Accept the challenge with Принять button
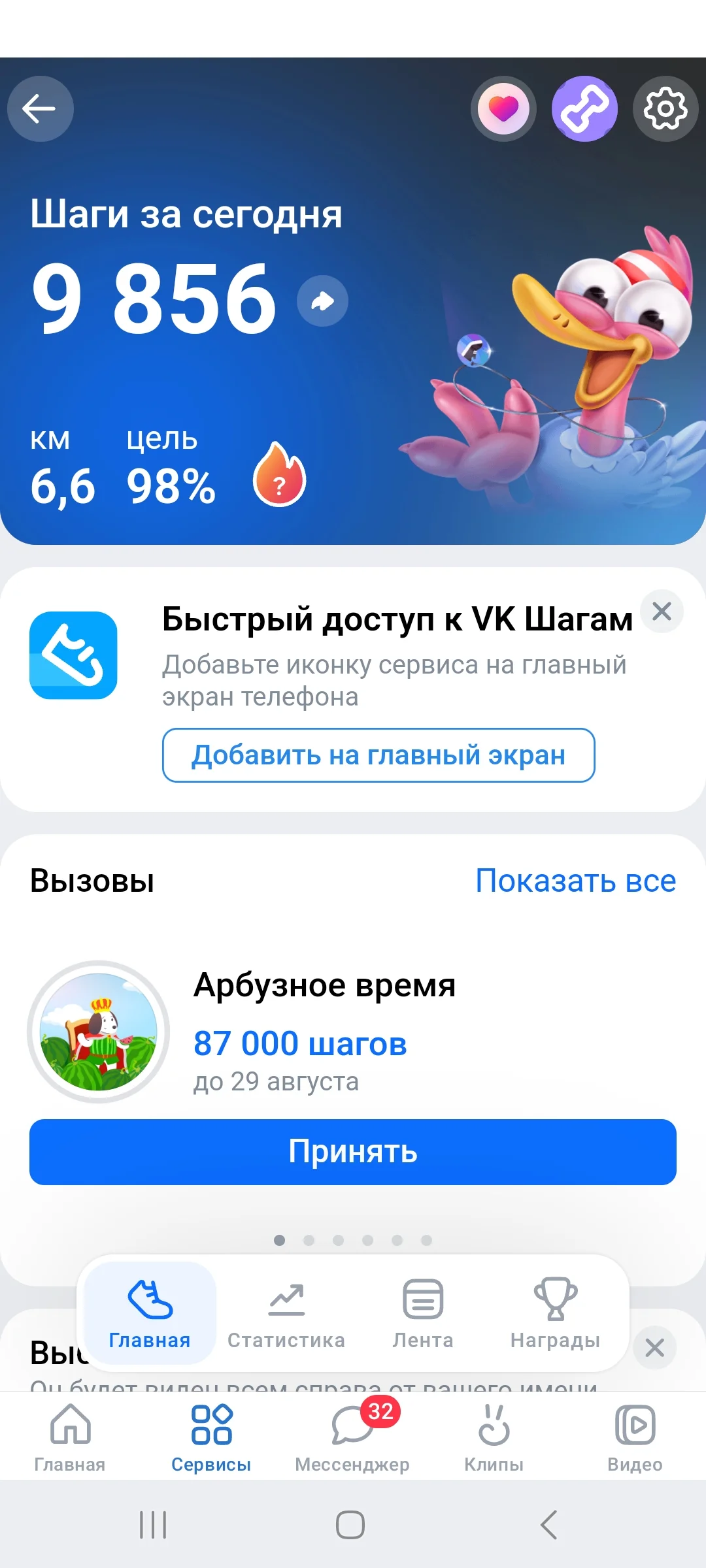The image size is (706, 1568). [353, 1152]
